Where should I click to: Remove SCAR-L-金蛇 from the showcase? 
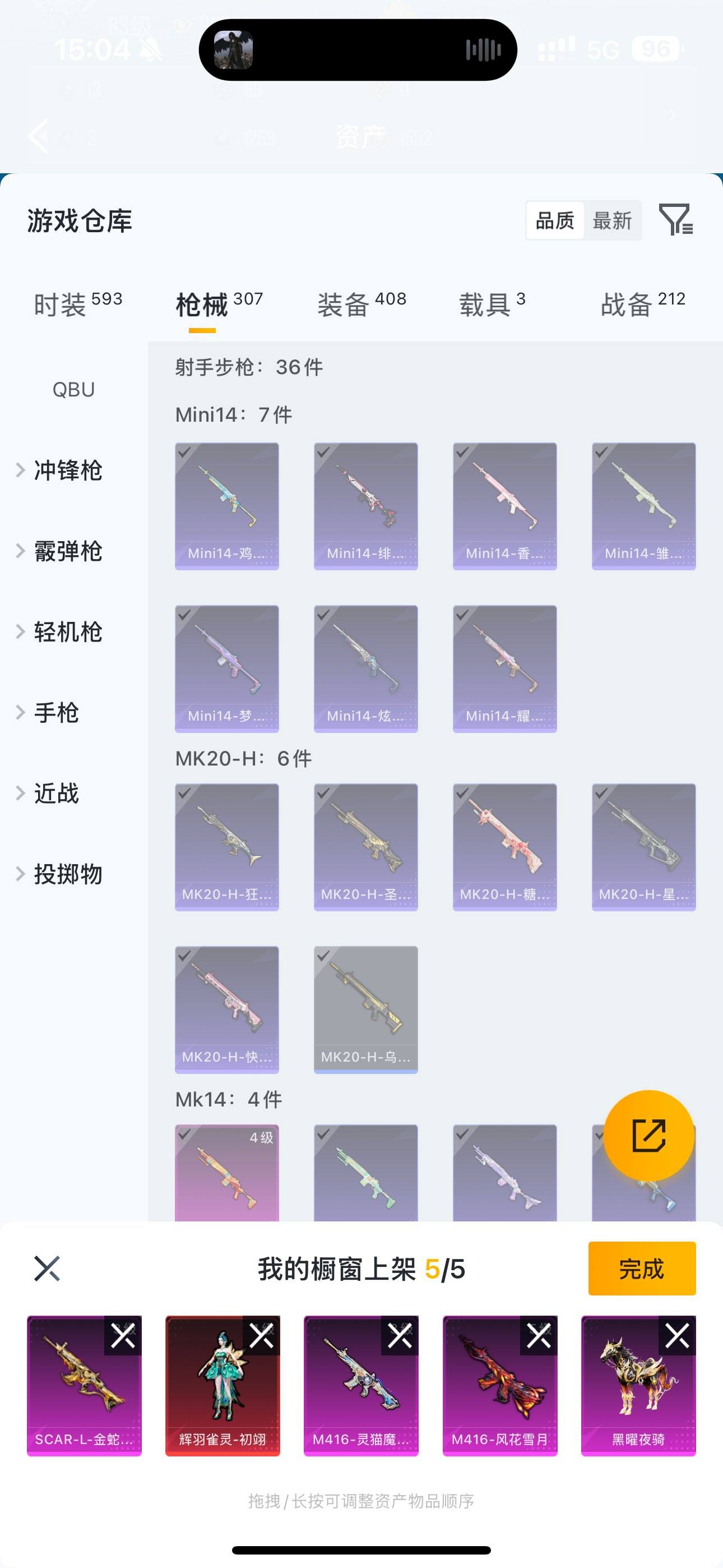pos(123,1336)
